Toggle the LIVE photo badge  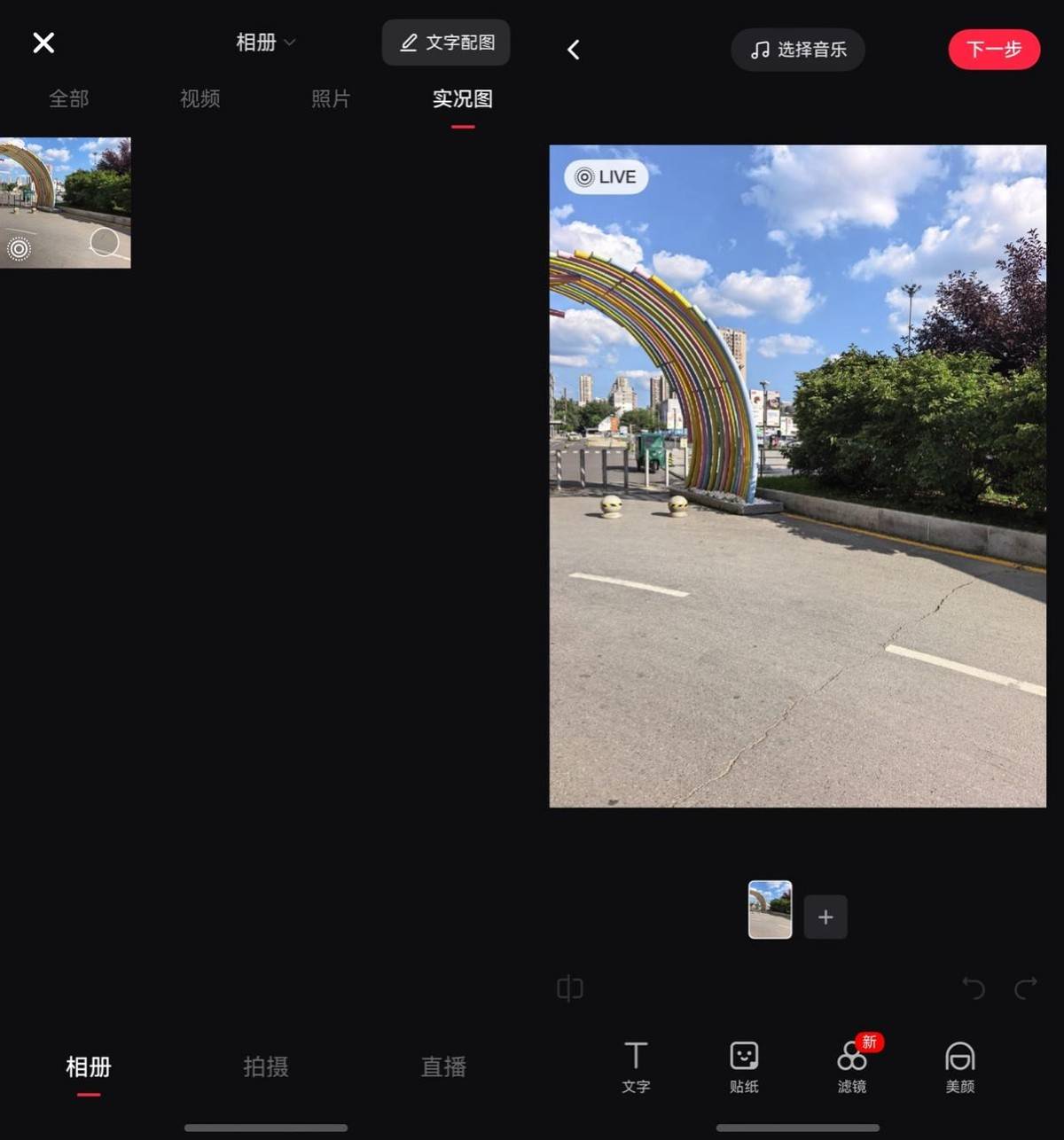606,177
